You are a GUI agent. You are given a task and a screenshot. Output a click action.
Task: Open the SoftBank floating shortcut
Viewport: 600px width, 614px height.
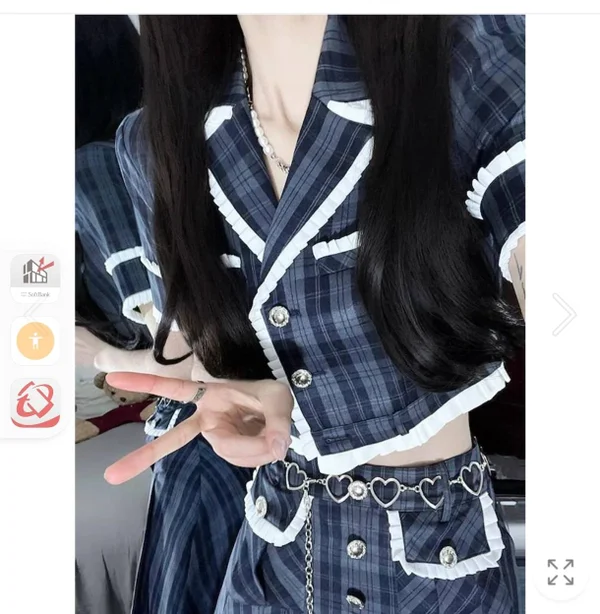[35, 276]
